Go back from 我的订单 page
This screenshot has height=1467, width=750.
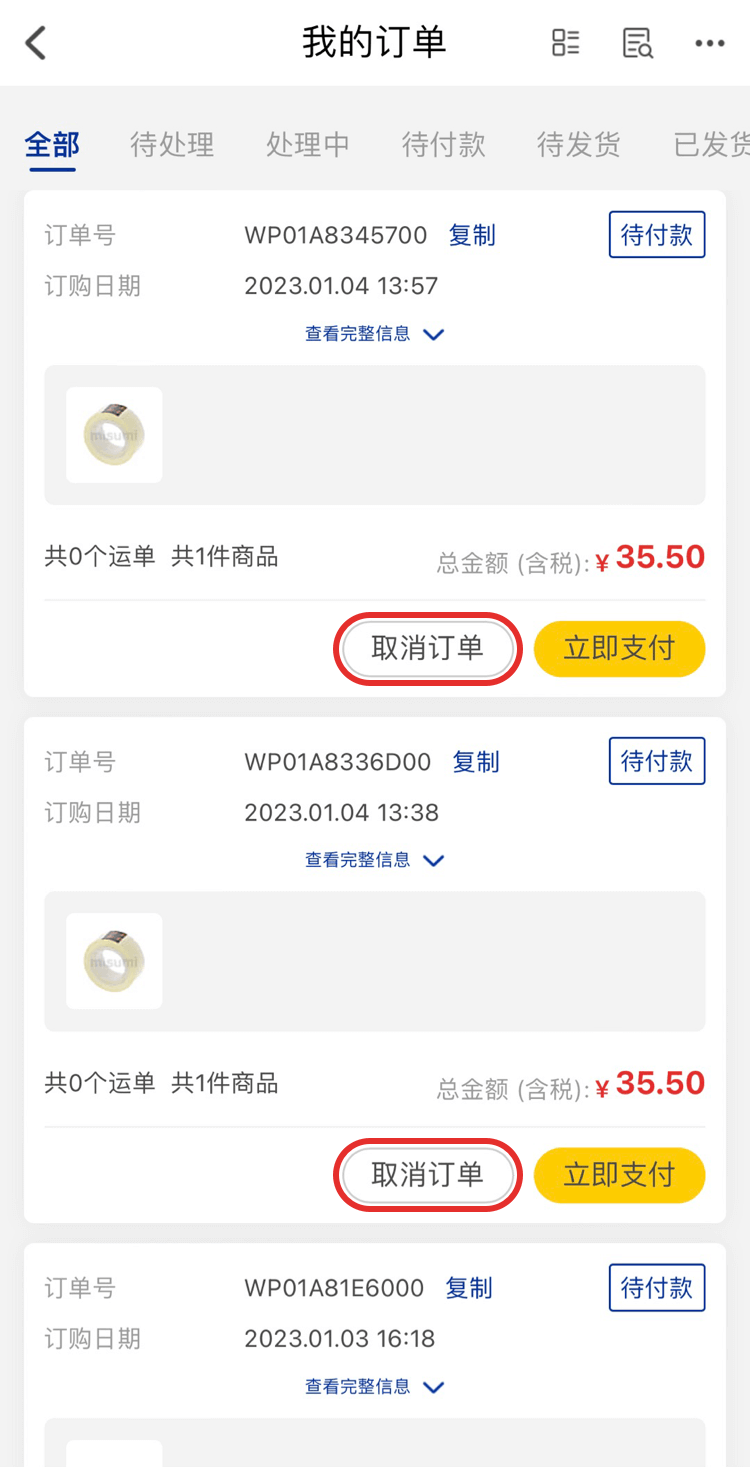[x=36, y=43]
